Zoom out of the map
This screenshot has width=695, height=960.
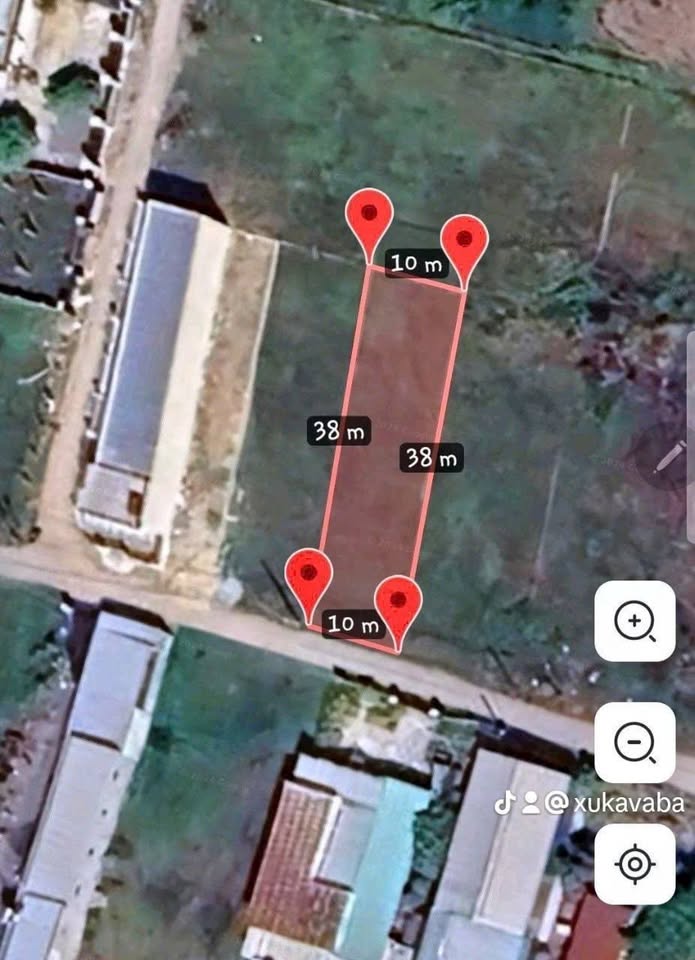[634, 742]
